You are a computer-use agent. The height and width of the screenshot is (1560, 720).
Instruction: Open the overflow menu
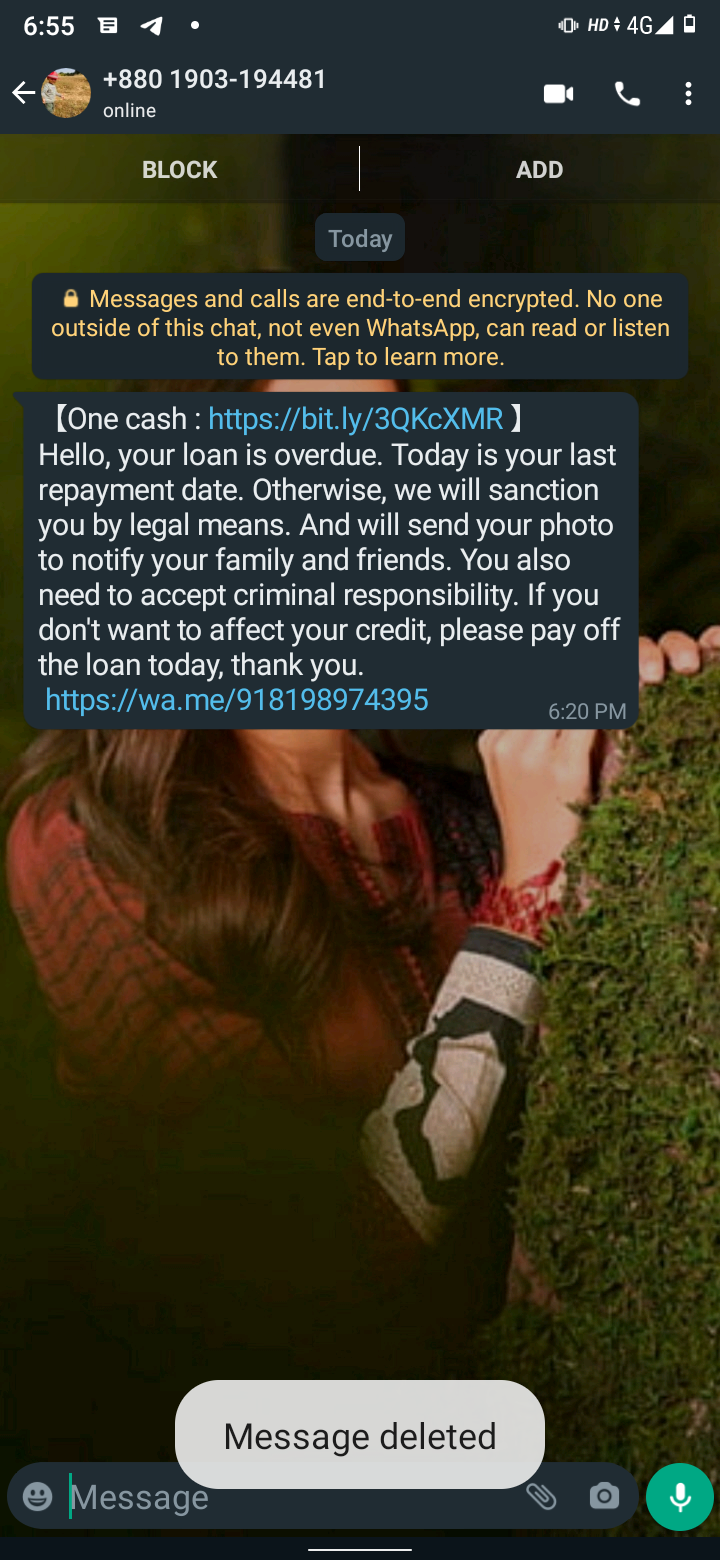pyautogui.click(x=688, y=94)
